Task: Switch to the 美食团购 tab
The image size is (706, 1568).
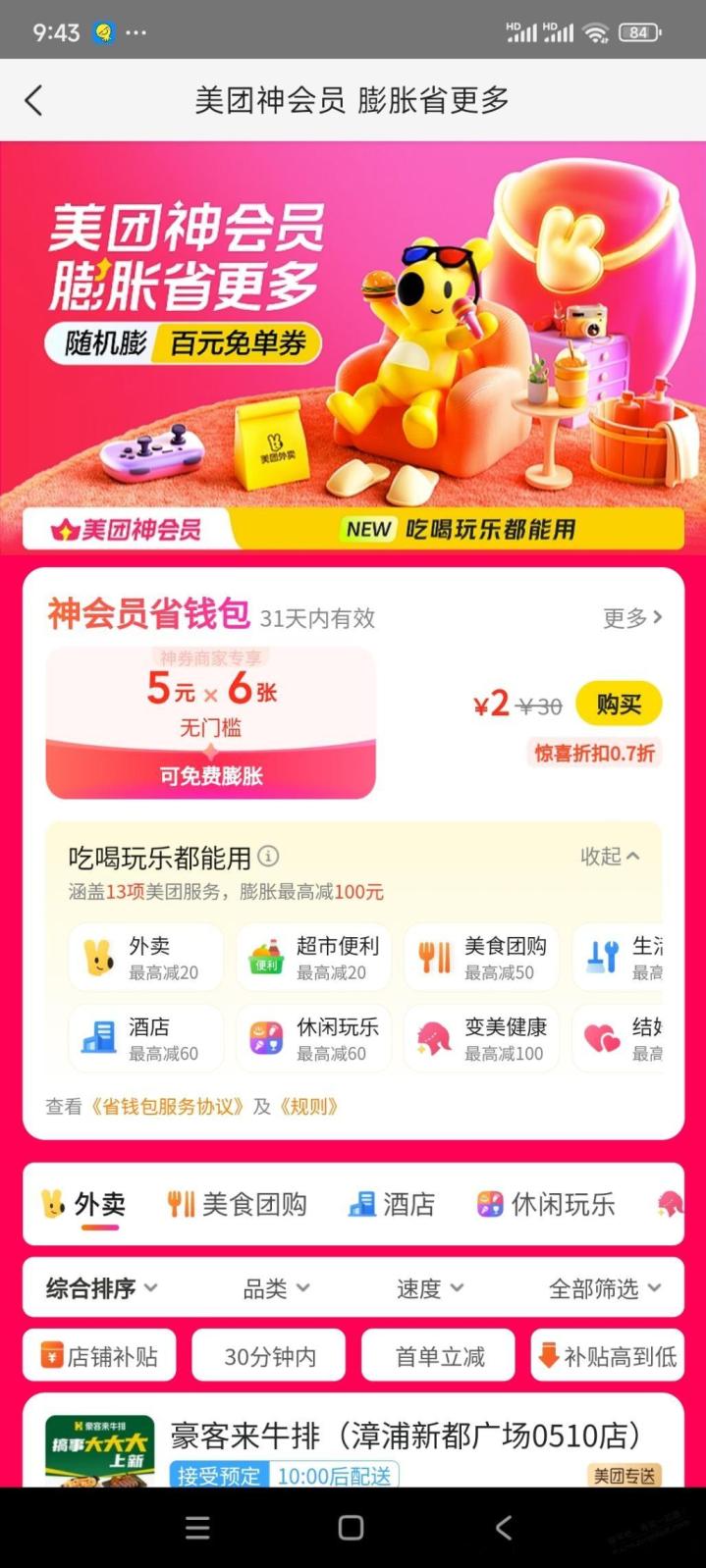Action: (x=237, y=1204)
